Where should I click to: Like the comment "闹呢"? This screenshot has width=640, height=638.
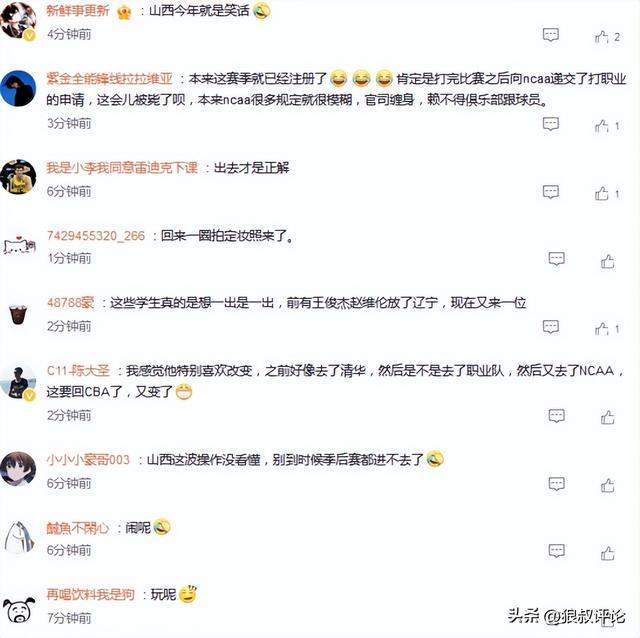[x=606, y=551]
